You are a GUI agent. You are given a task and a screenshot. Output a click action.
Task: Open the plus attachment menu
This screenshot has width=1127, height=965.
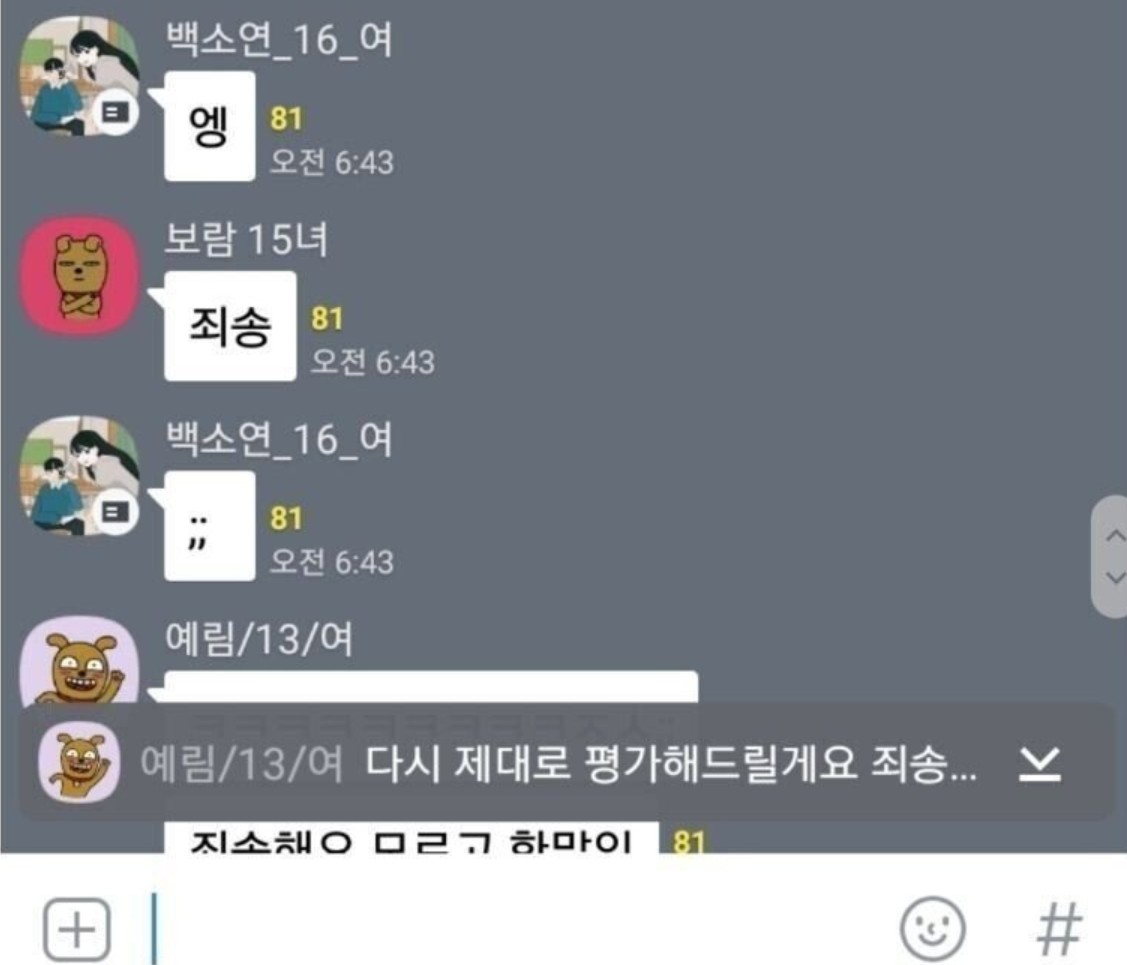tap(76, 929)
